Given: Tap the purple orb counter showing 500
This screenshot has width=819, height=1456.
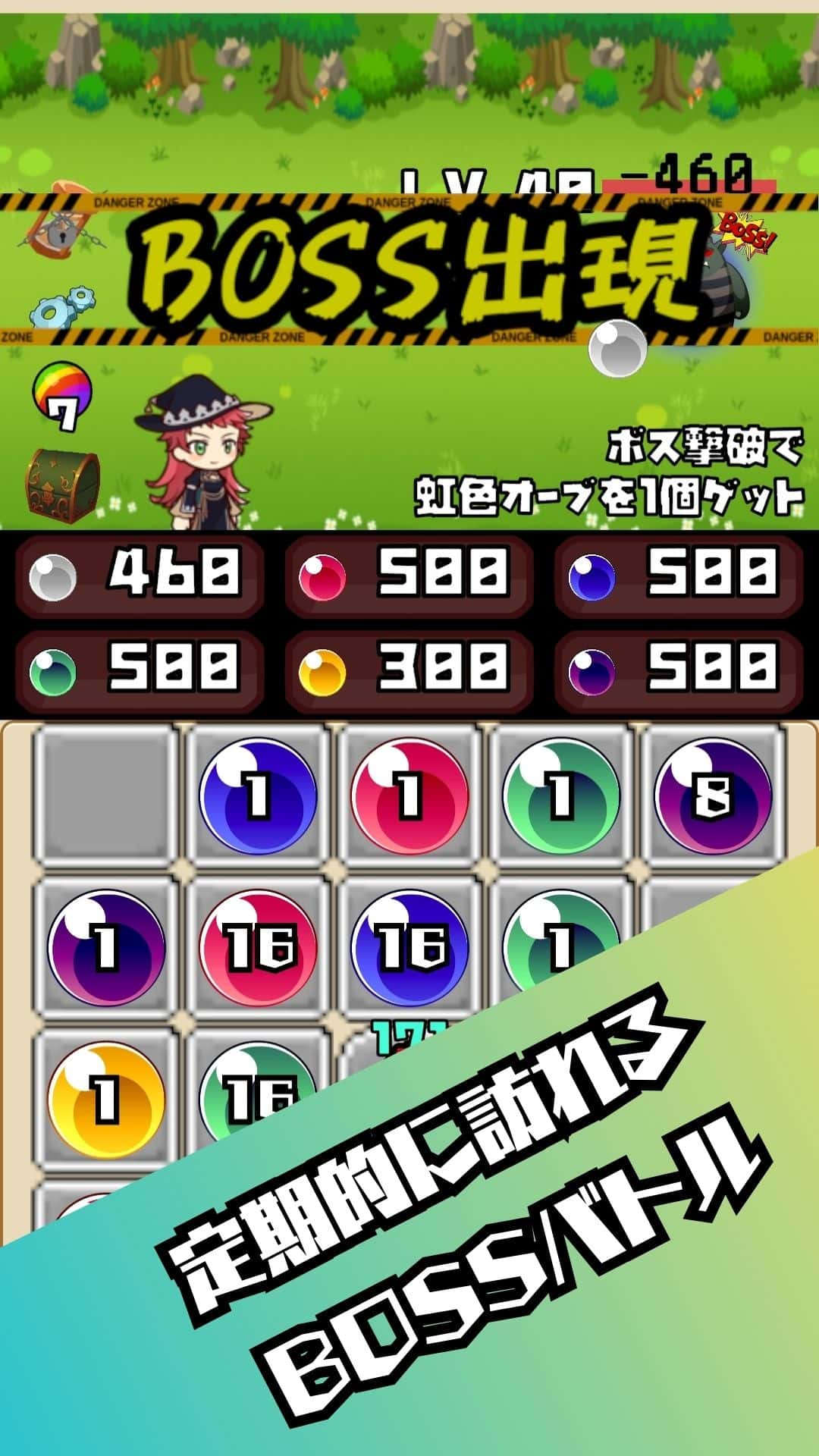Looking at the screenshot, I should click(679, 667).
